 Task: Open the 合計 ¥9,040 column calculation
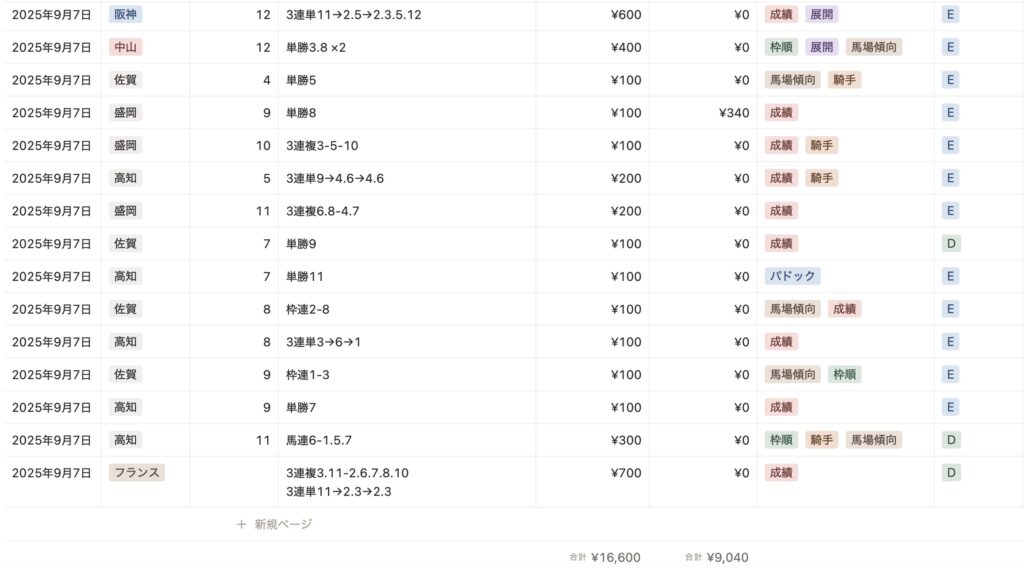(717, 557)
